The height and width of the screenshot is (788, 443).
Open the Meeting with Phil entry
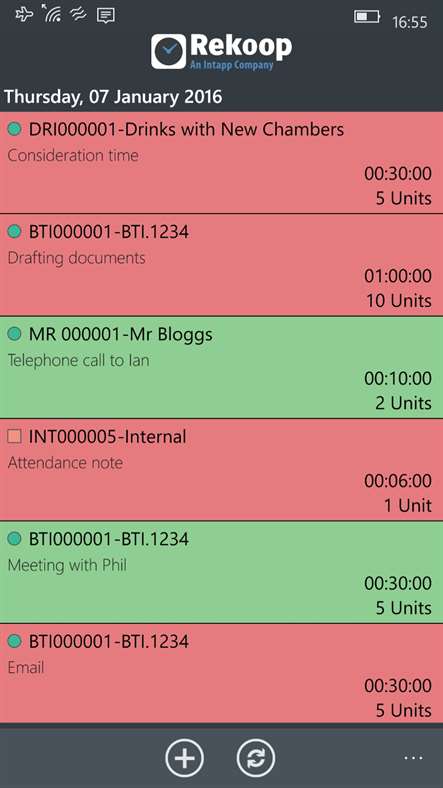(222, 572)
